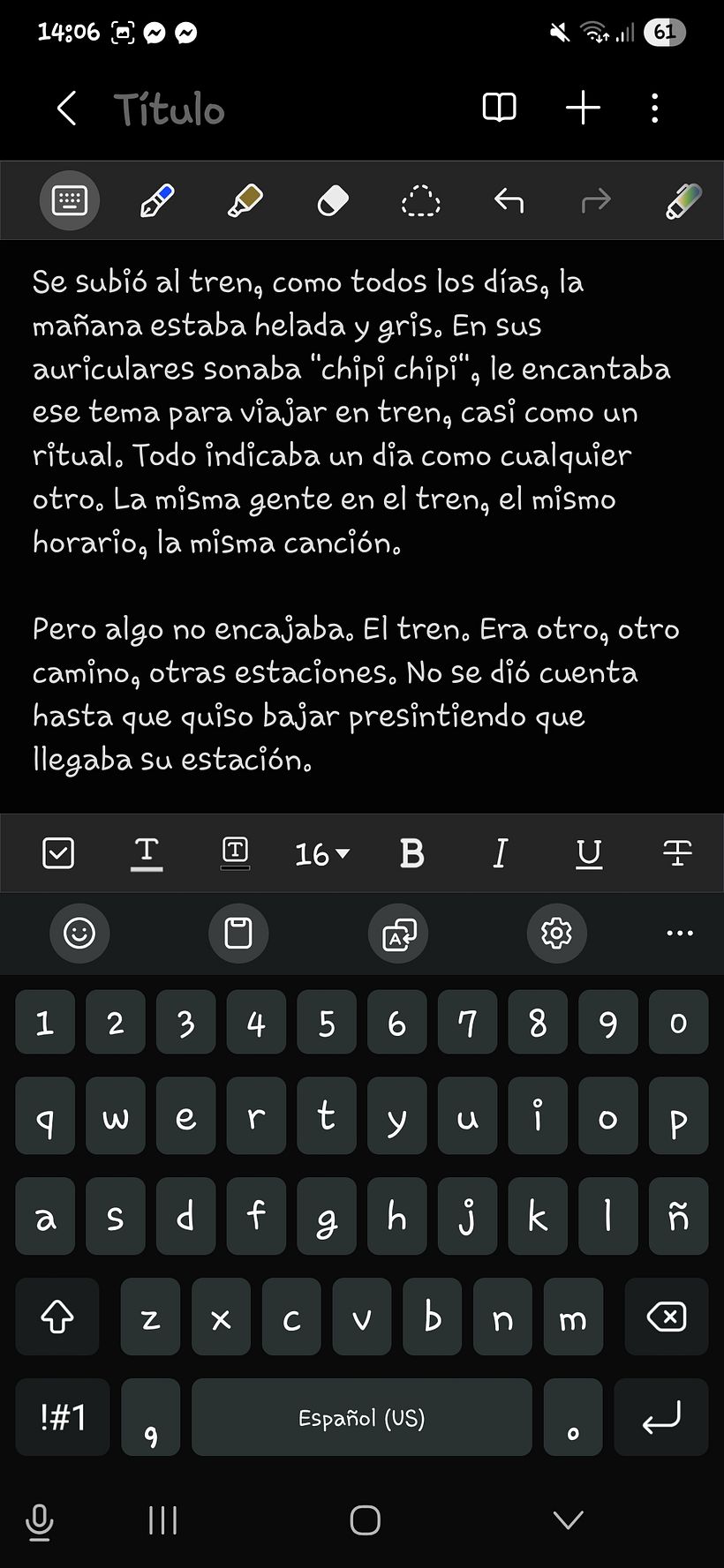Tap the backspace key
This screenshot has height=1568, width=724.
click(666, 1317)
